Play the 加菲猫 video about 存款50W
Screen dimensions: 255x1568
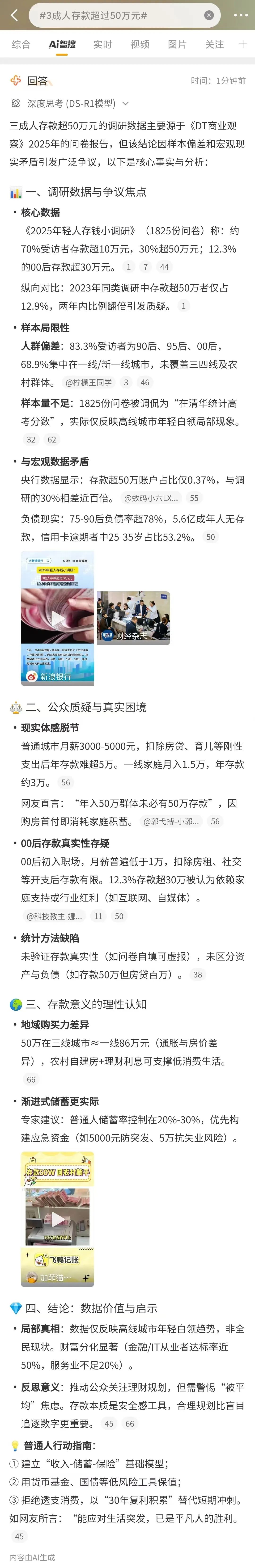[57, 1219]
